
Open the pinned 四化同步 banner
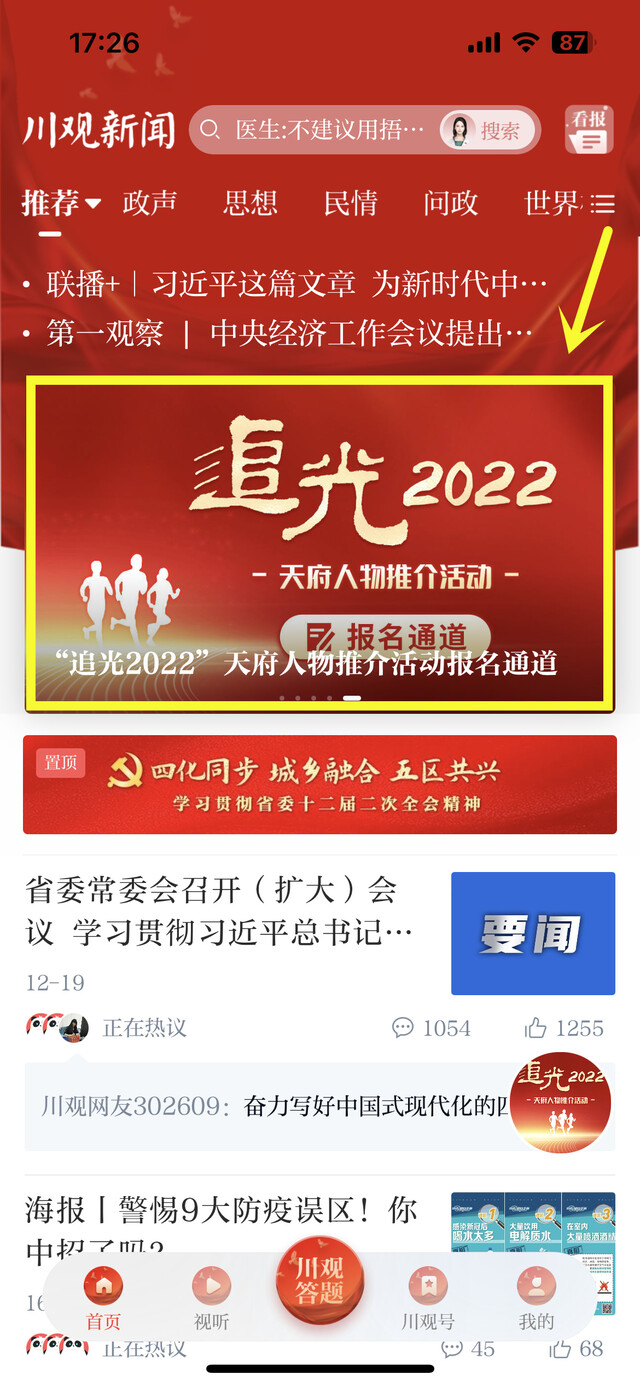pyautogui.click(x=320, y=783)
